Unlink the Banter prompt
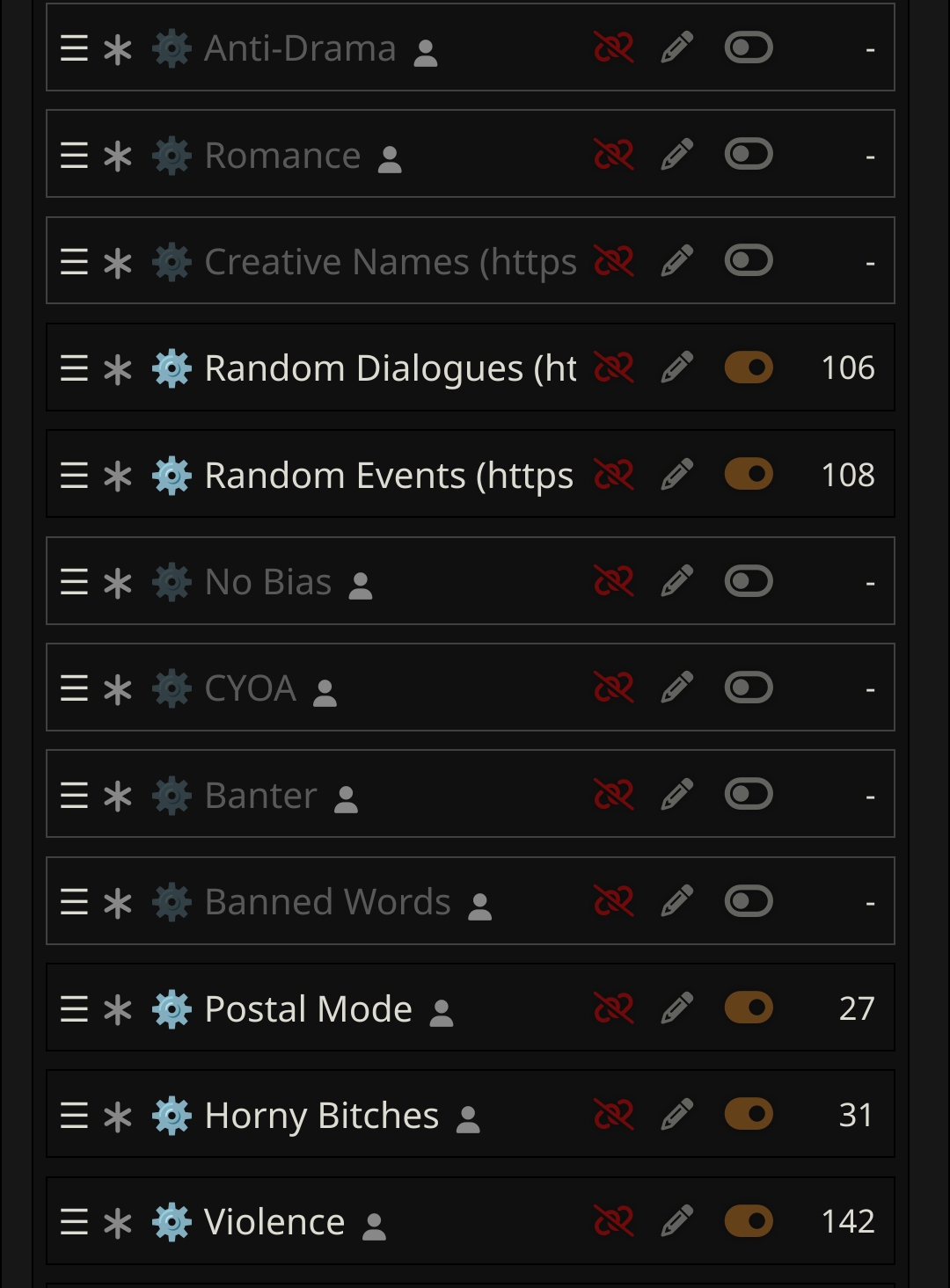This screenshot has width=950, height=1288. click(614, 795)
